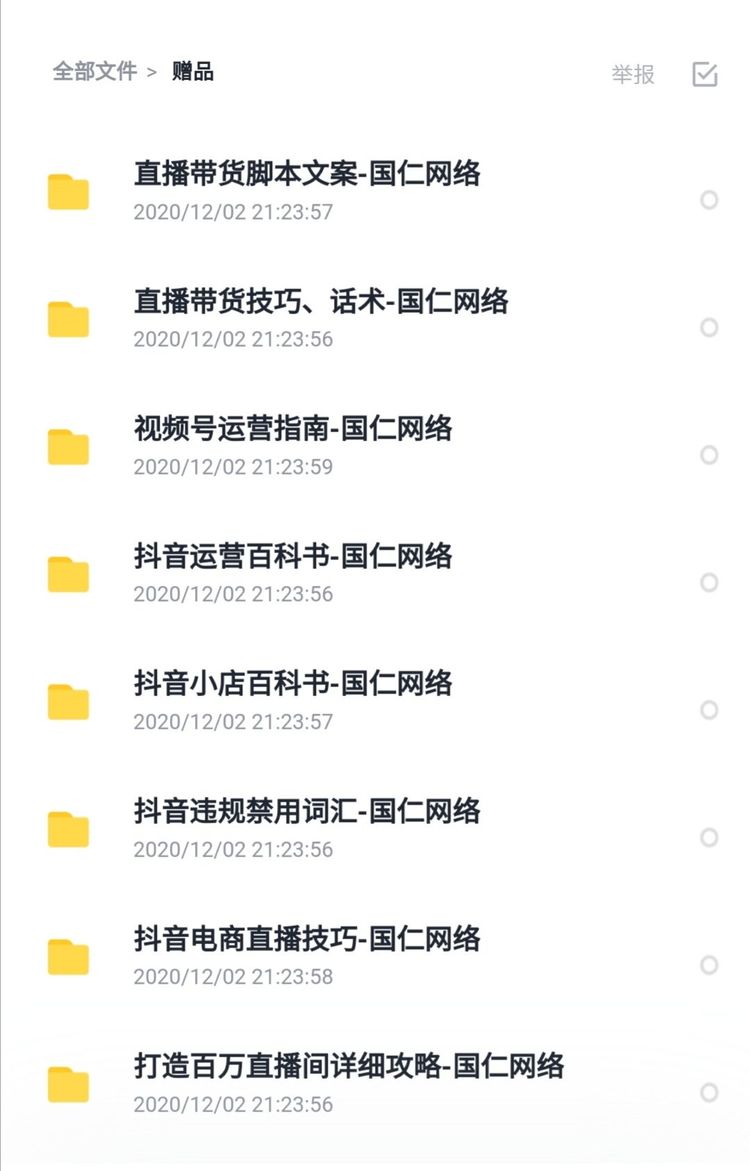The image size is (750, 1171).
Task: Open the 抖音小店百科书-国仁网络 folder
Action: 293,684
